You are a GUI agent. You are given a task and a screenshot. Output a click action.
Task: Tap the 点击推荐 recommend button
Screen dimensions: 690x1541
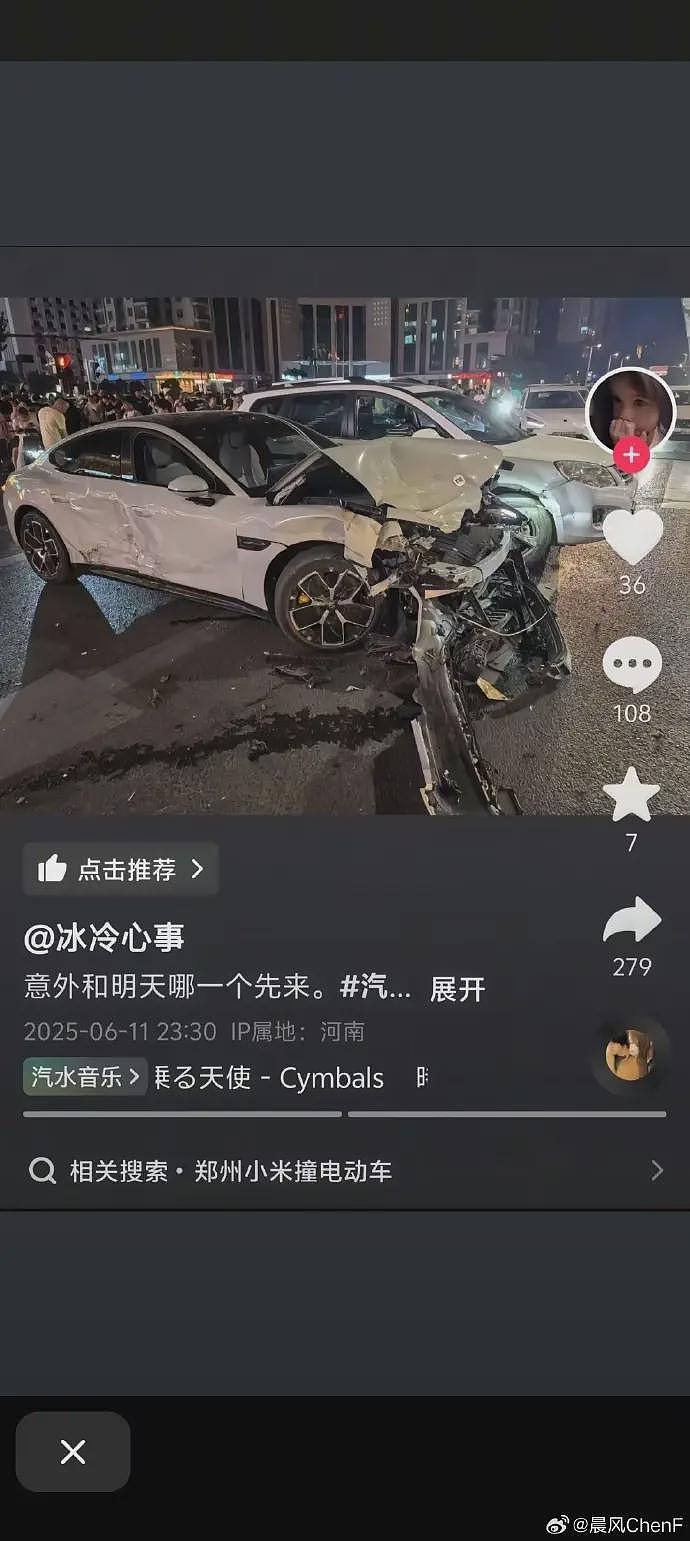pyautogui.click(x=121, y=869)
